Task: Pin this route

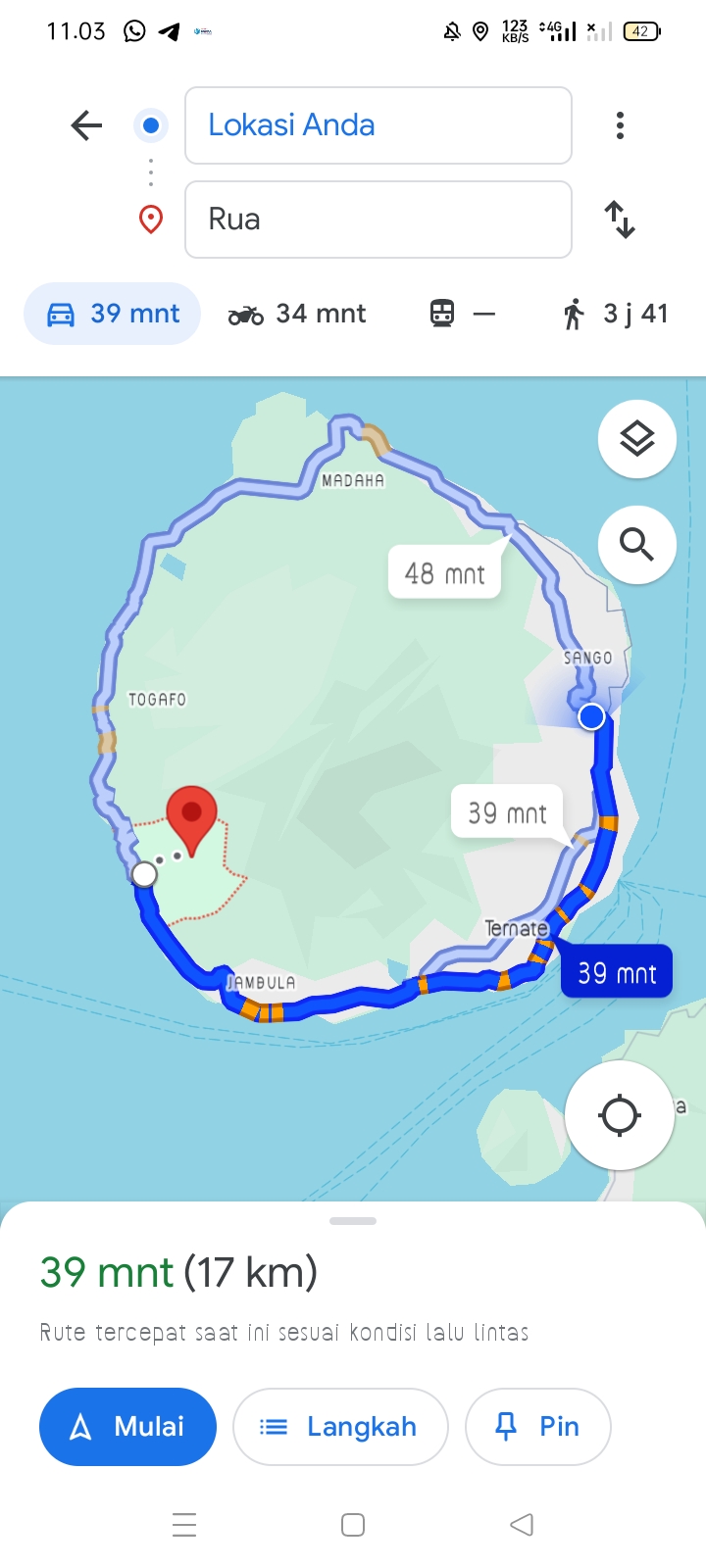Action: point(538,1427)
